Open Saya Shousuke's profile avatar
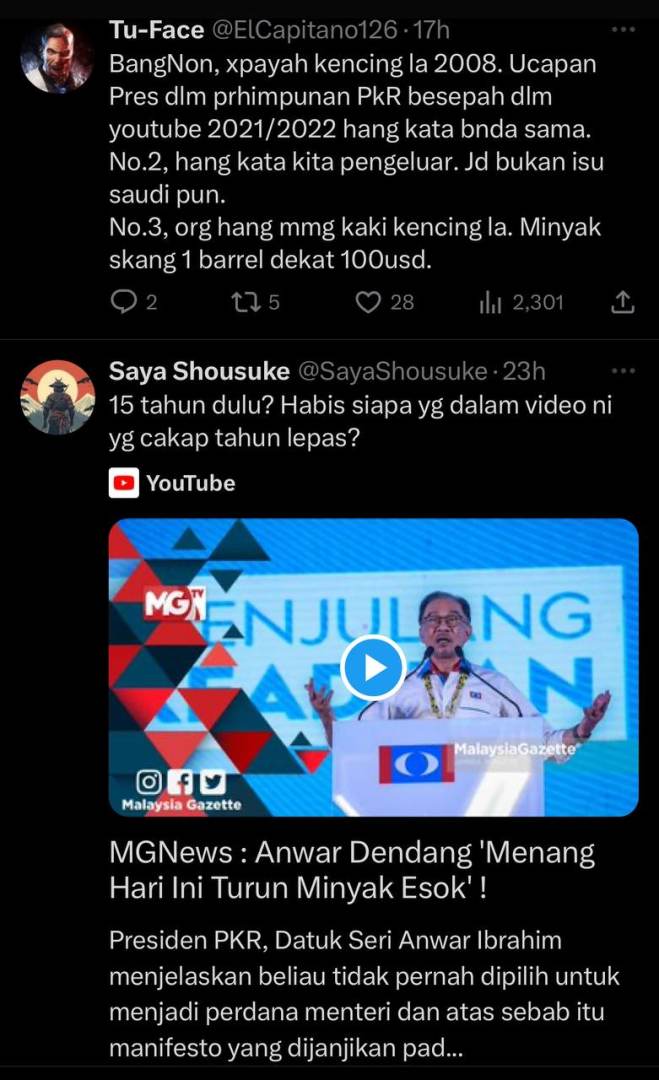This screenshot has height=1080, width=659. coord(57,397)
